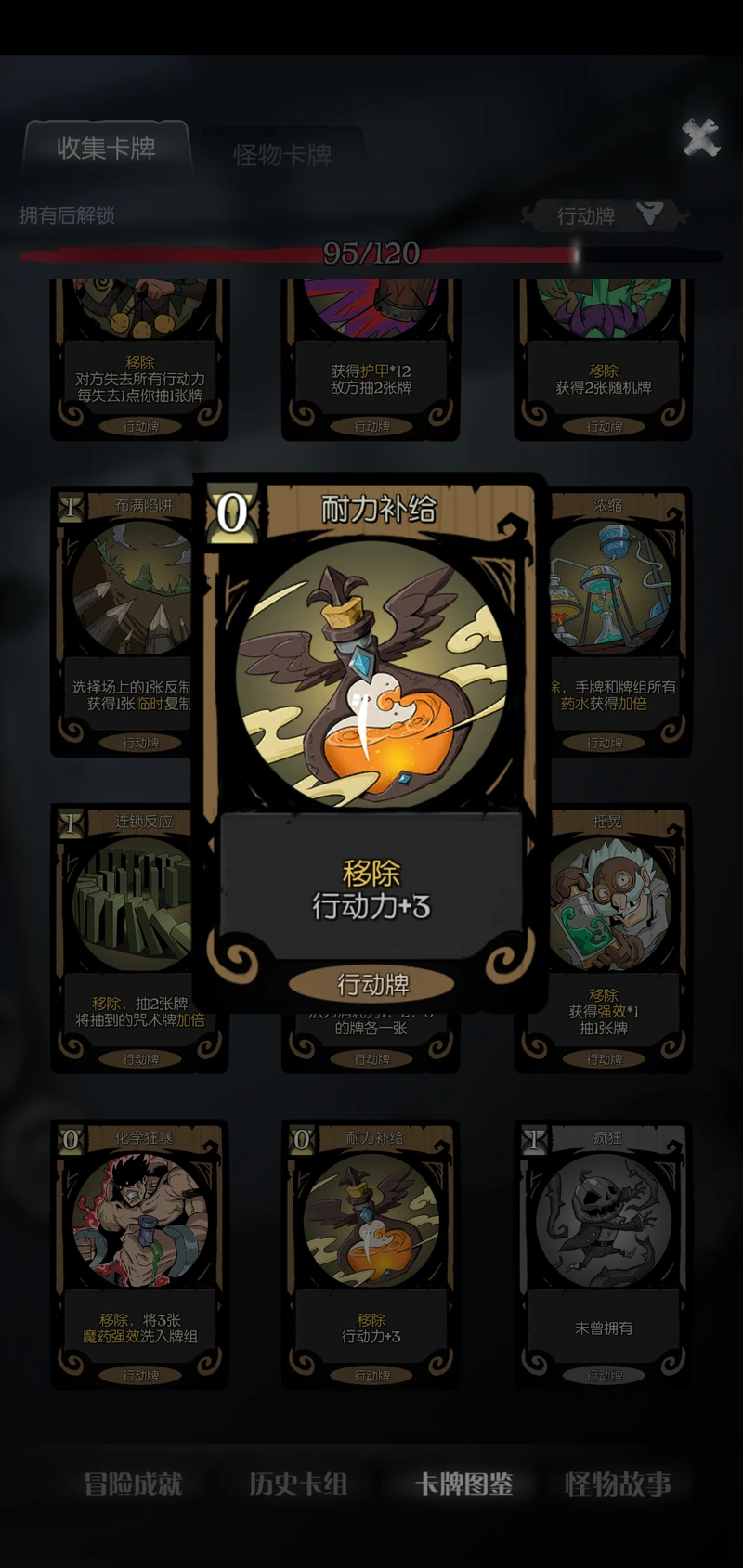Screen dimensions: 743x1568
Task: Select the 收集卡牌 tab
Action: click(106, 148)
